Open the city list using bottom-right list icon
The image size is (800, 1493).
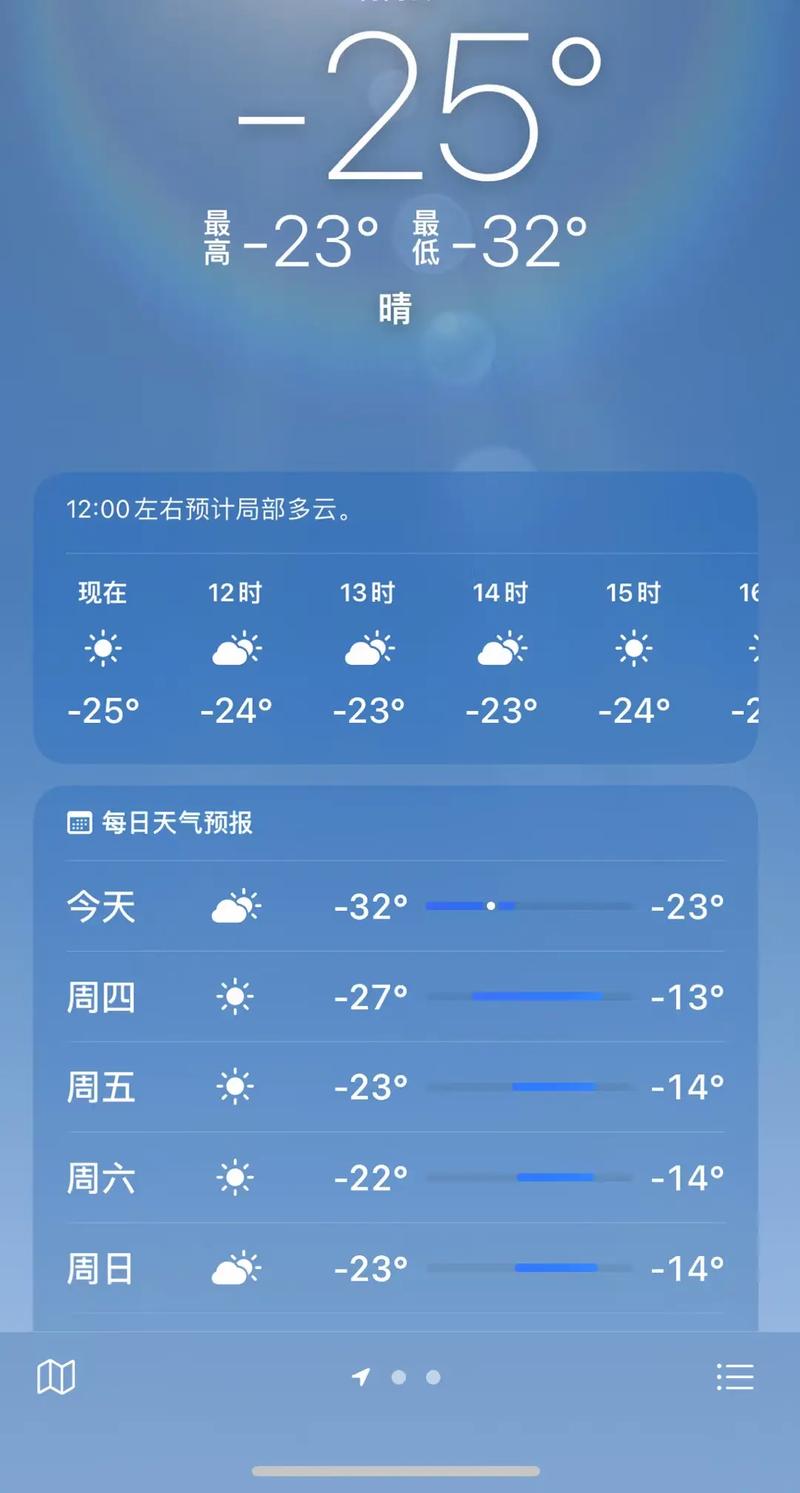coord(736,1377)
